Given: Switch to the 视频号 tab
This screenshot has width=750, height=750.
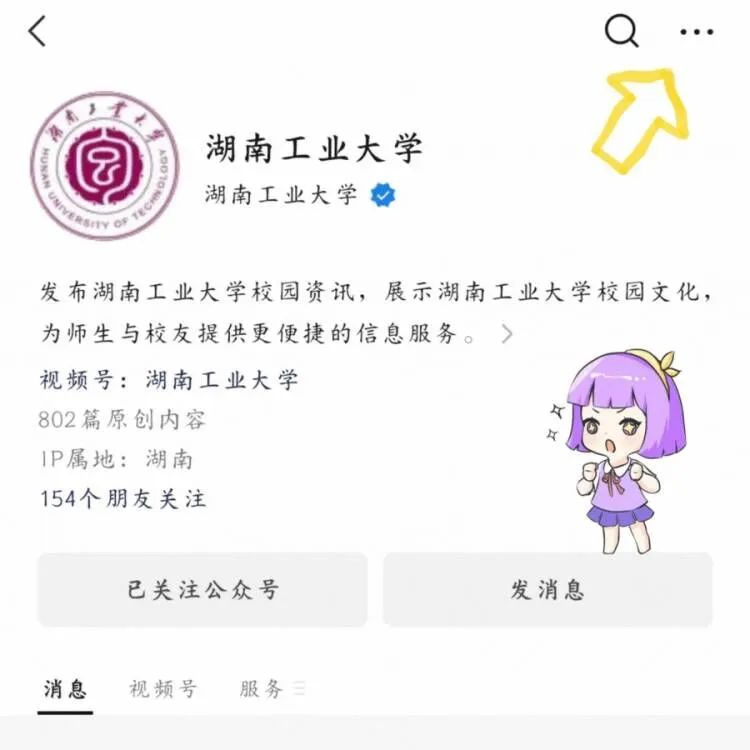Looking at the screenshot, I should click(x=163, y=689).
